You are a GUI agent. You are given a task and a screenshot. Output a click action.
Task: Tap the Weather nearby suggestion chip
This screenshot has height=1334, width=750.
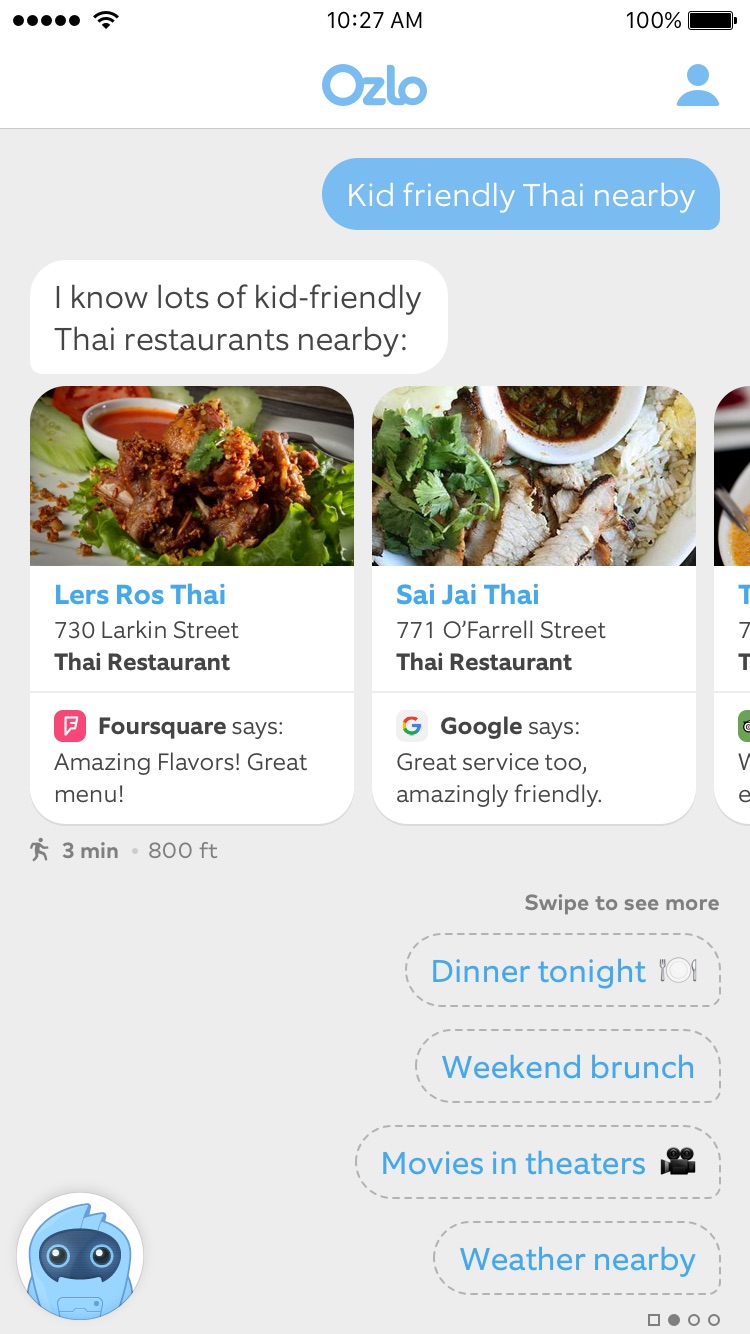coord(577,1259)
